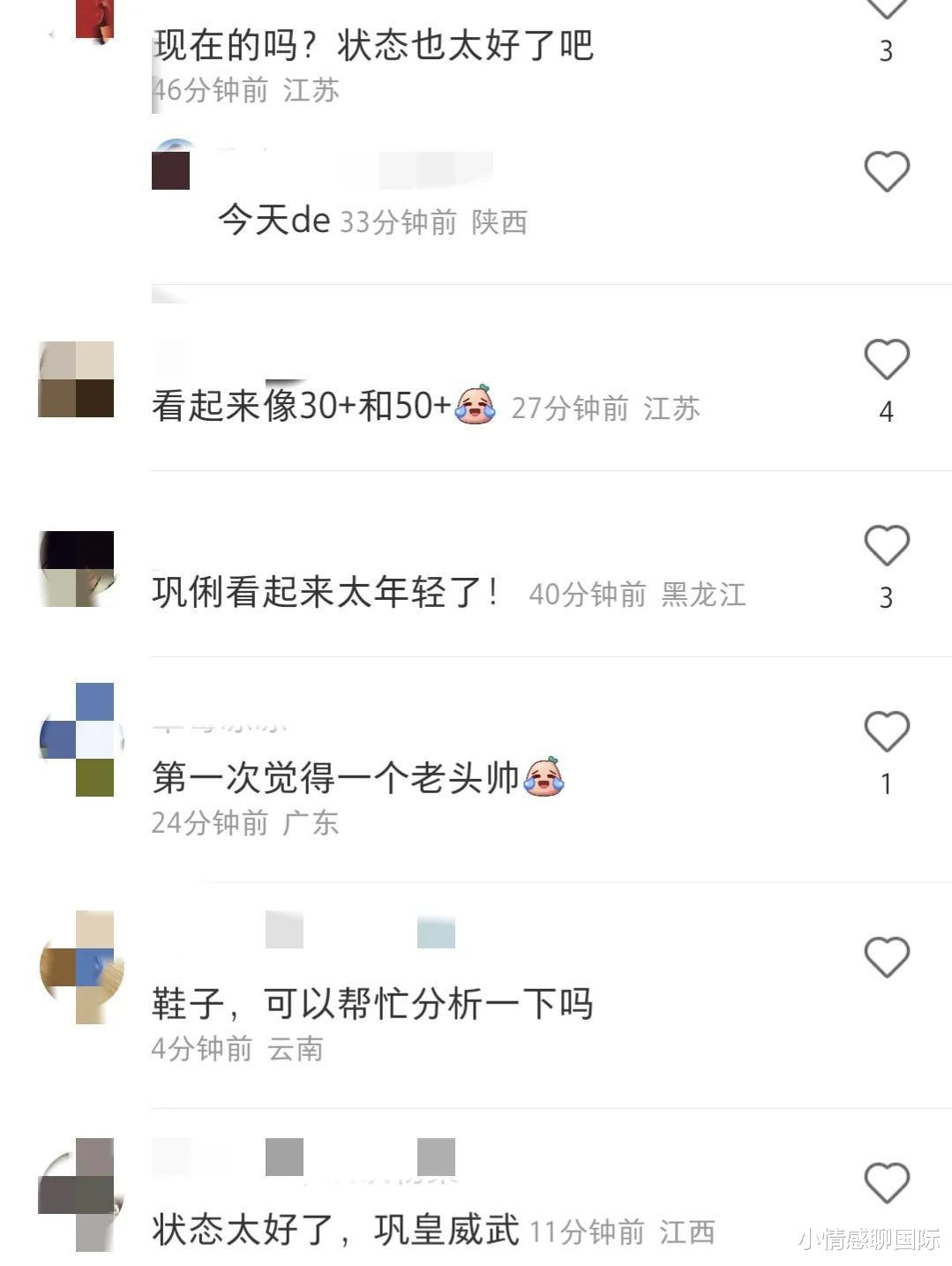Tap the heart next to '巩俐看起来太年轻了！'
The width and height of the screenshot is (952, 1266).
click(x=885, y=544)
